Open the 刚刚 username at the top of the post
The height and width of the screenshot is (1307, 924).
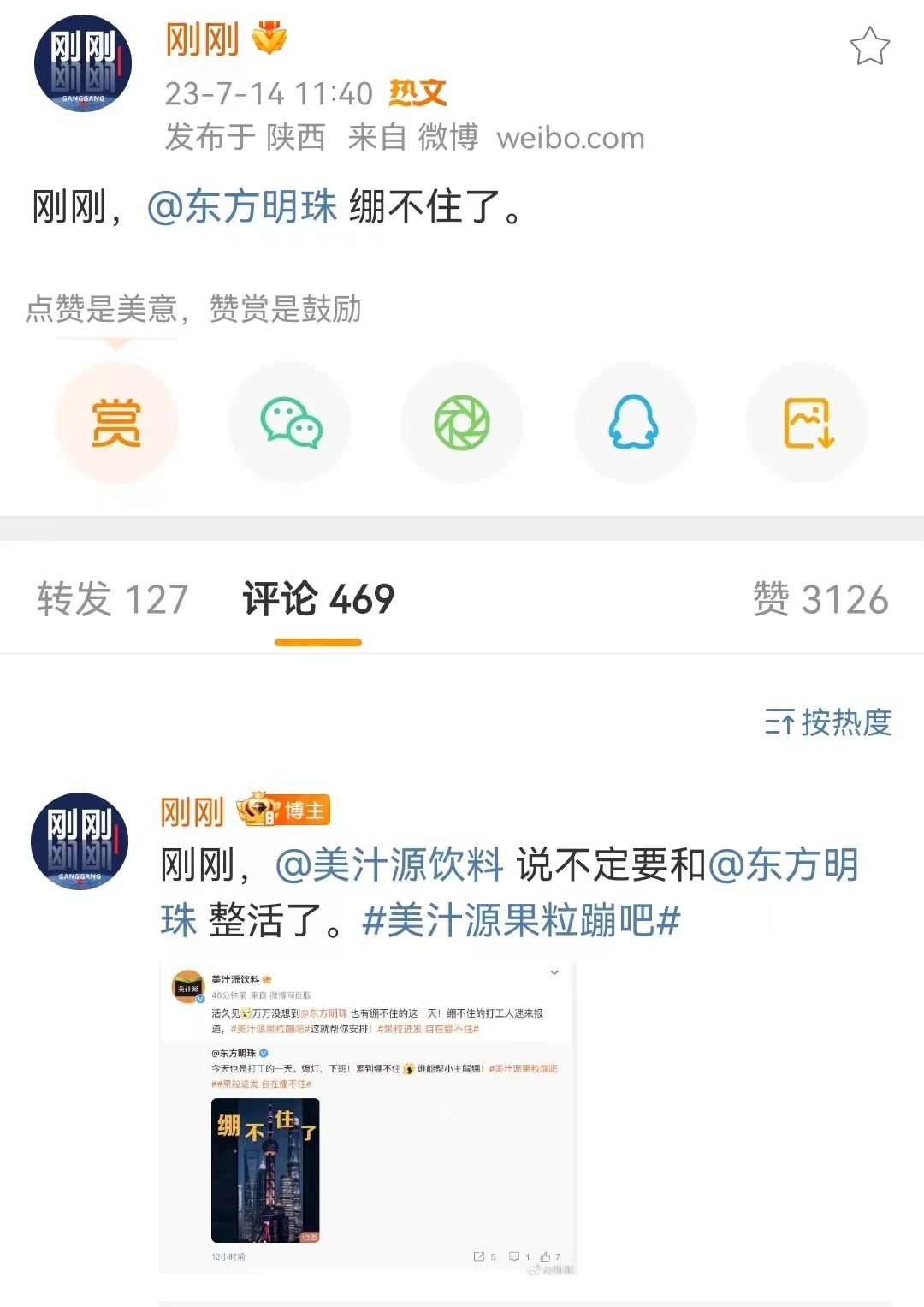click(x=202, y=40)
